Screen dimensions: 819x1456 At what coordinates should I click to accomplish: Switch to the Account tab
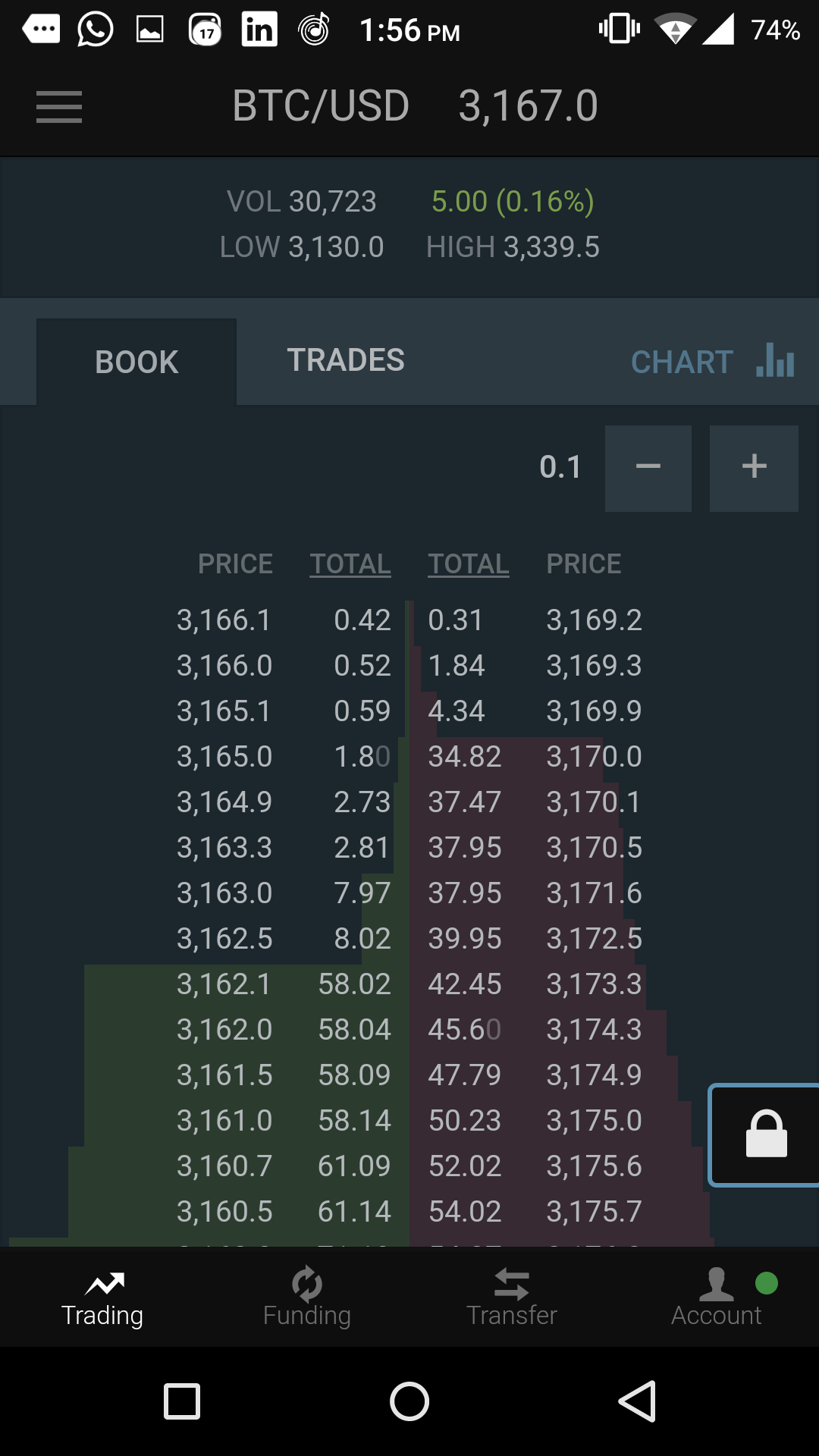tap(717, 1297)
